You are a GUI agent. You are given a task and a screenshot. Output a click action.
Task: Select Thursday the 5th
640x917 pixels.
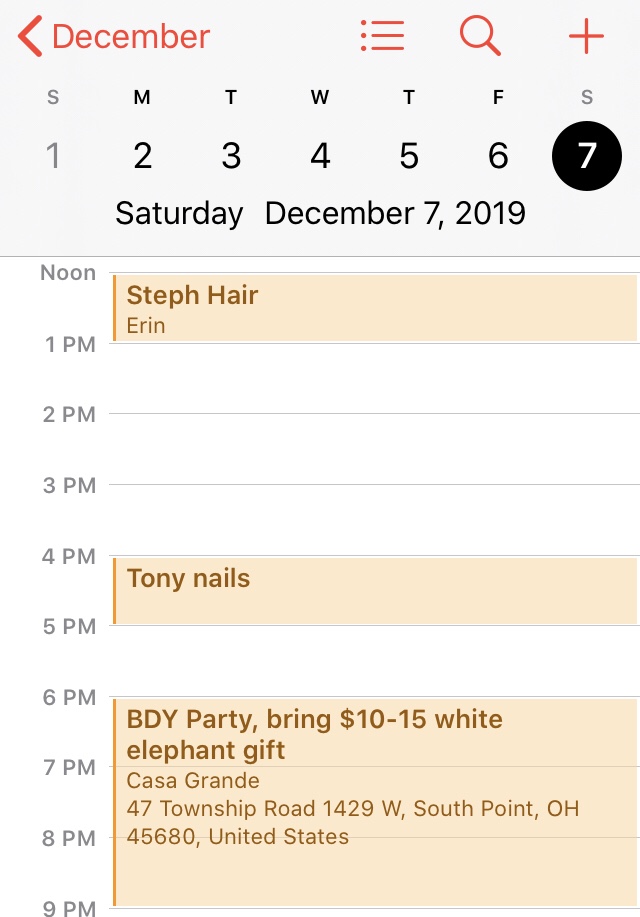409,156
